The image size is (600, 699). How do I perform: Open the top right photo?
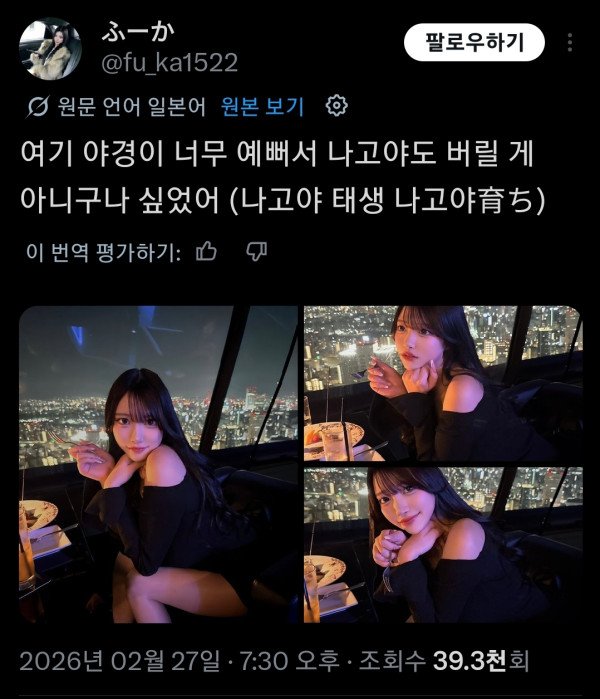point(442,383)
